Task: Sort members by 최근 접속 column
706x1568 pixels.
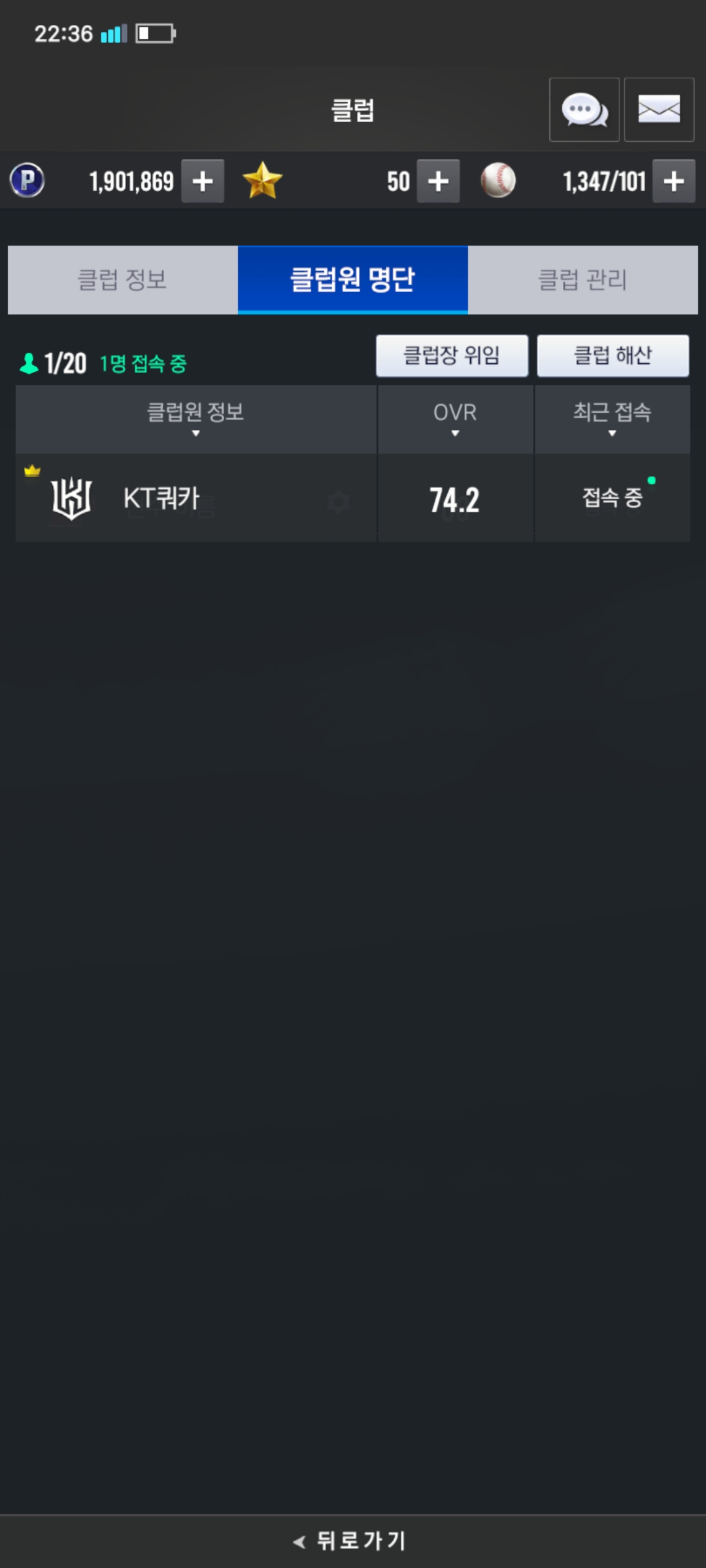Action: [612, 419]
